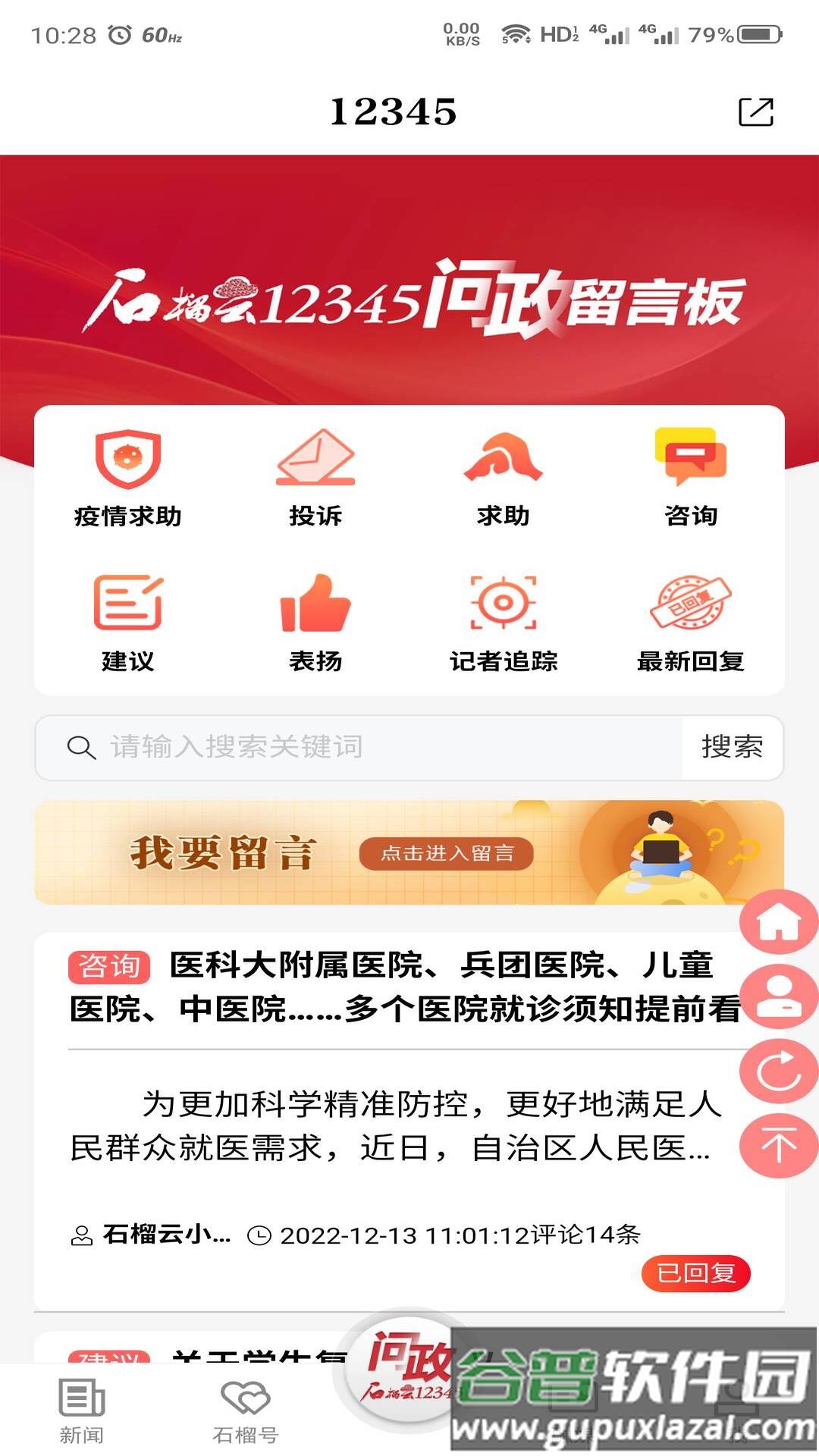This screenshot has height=1456, width=819.
Task: Tap the share icon in the header
Action: click(x=756, y=111)
